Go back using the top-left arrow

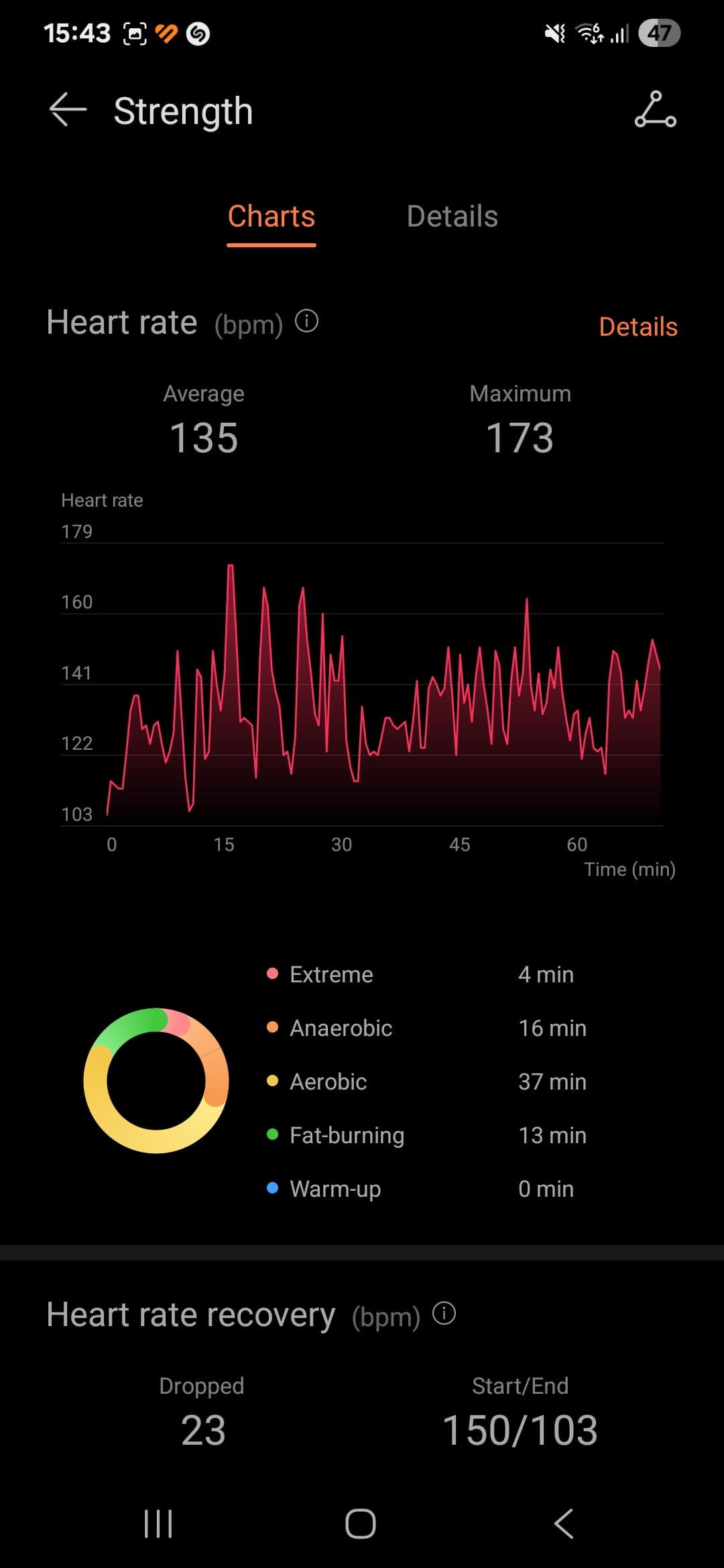pyautogui.click(x=68, y=110)
